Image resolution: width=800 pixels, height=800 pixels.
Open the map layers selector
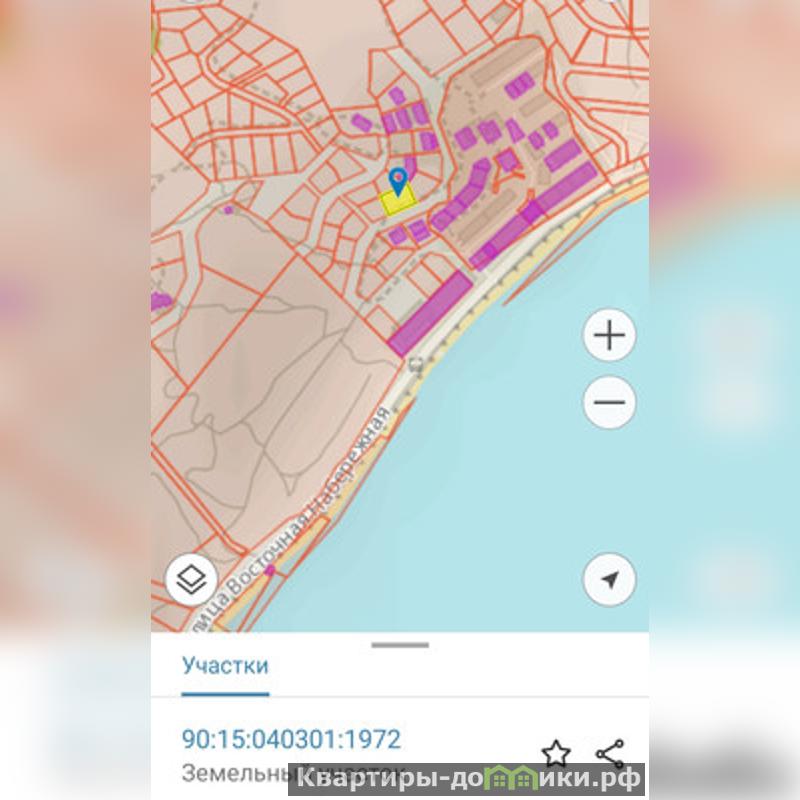coord(191,578)
